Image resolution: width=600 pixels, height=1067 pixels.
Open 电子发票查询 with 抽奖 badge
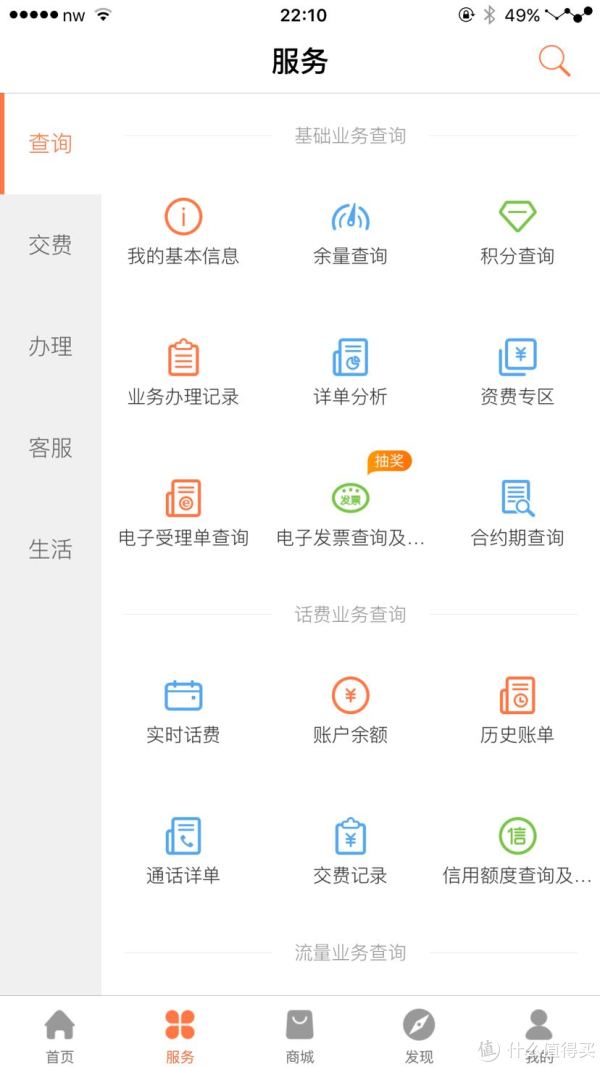pos(350,509)
